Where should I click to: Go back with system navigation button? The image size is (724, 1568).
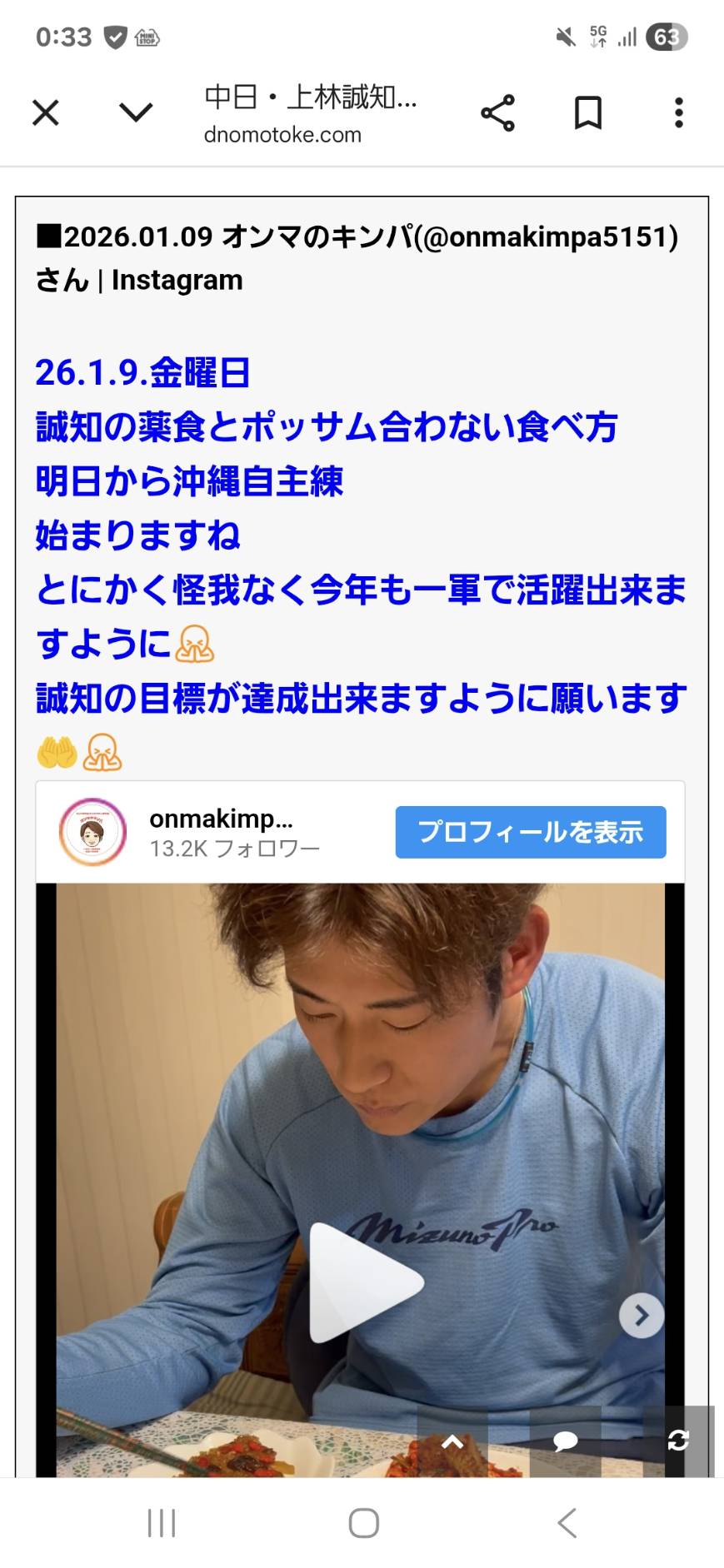[567, 1523]
